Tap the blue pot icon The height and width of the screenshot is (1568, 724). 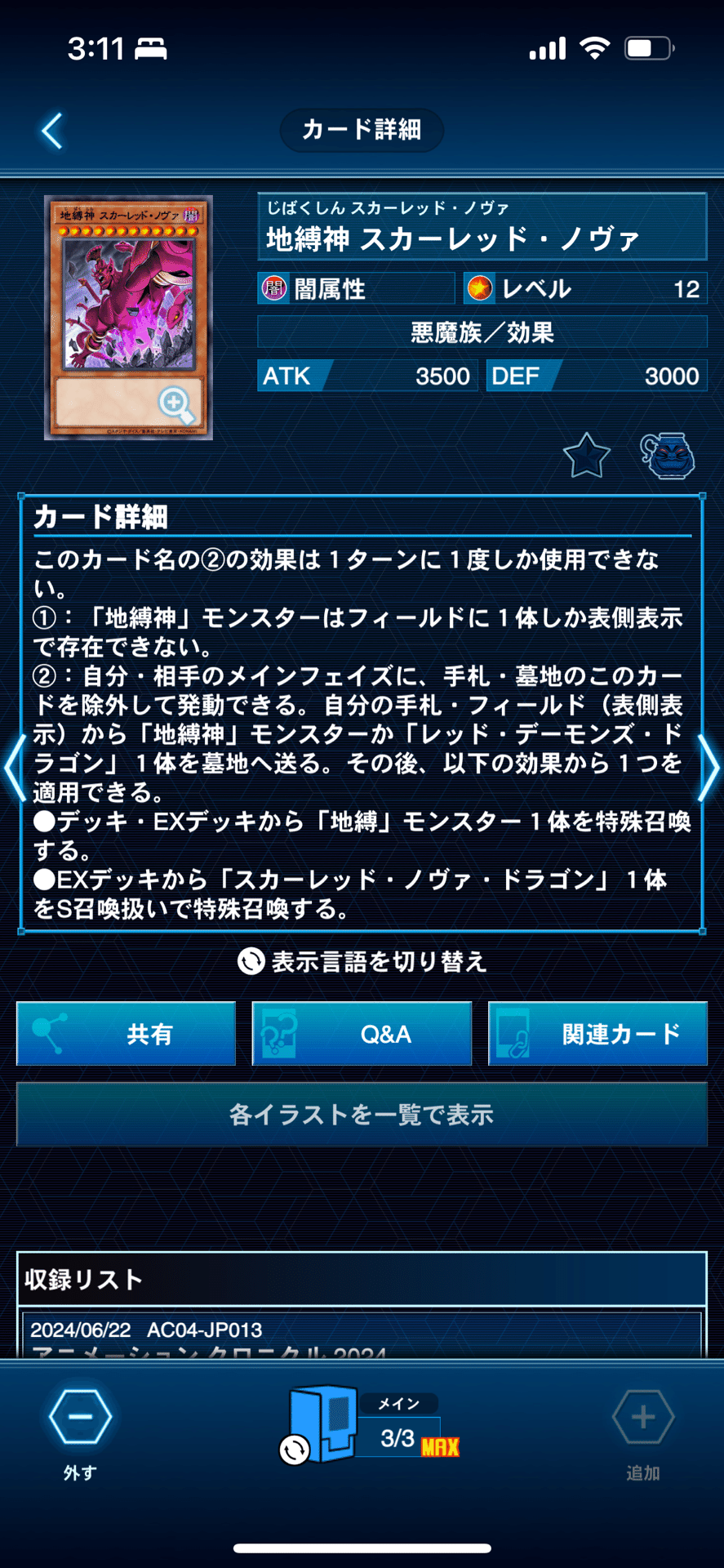pyautogui.click(x=668, y=456)
